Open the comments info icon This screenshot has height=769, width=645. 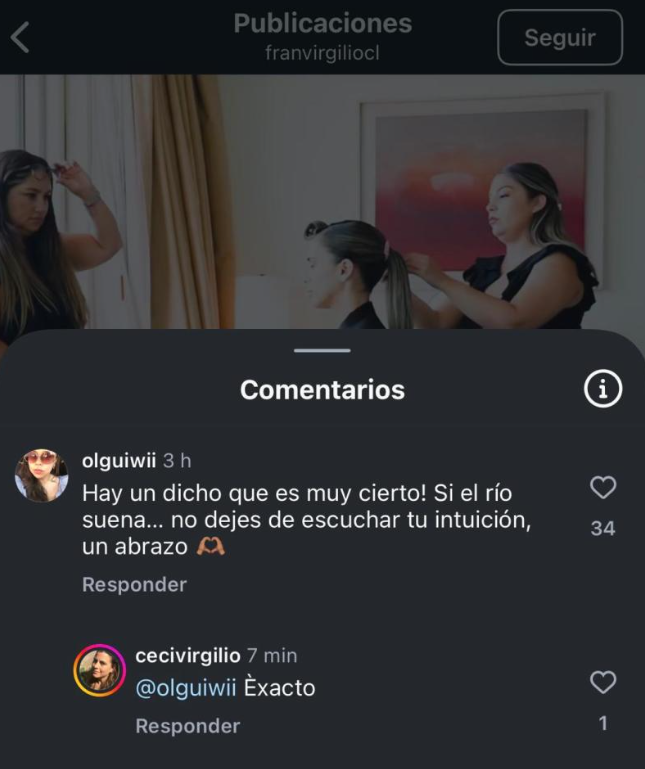point(602,390)
